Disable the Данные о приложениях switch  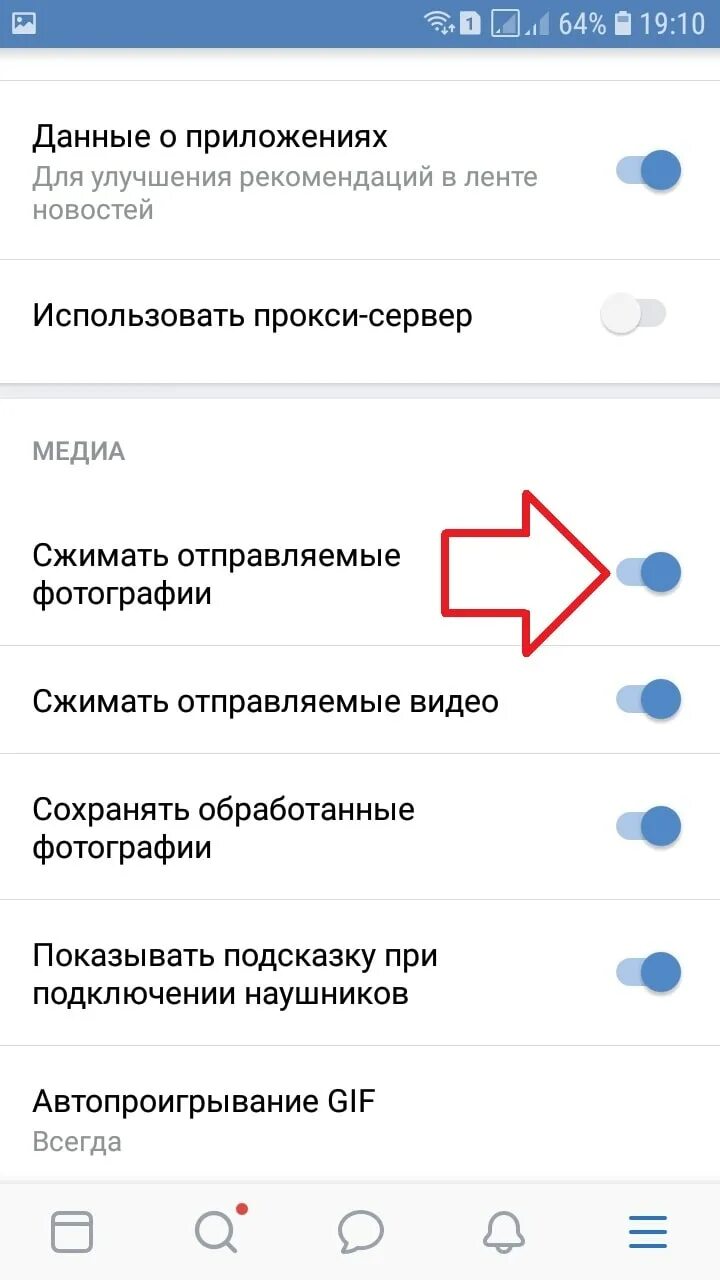[648, 171]
